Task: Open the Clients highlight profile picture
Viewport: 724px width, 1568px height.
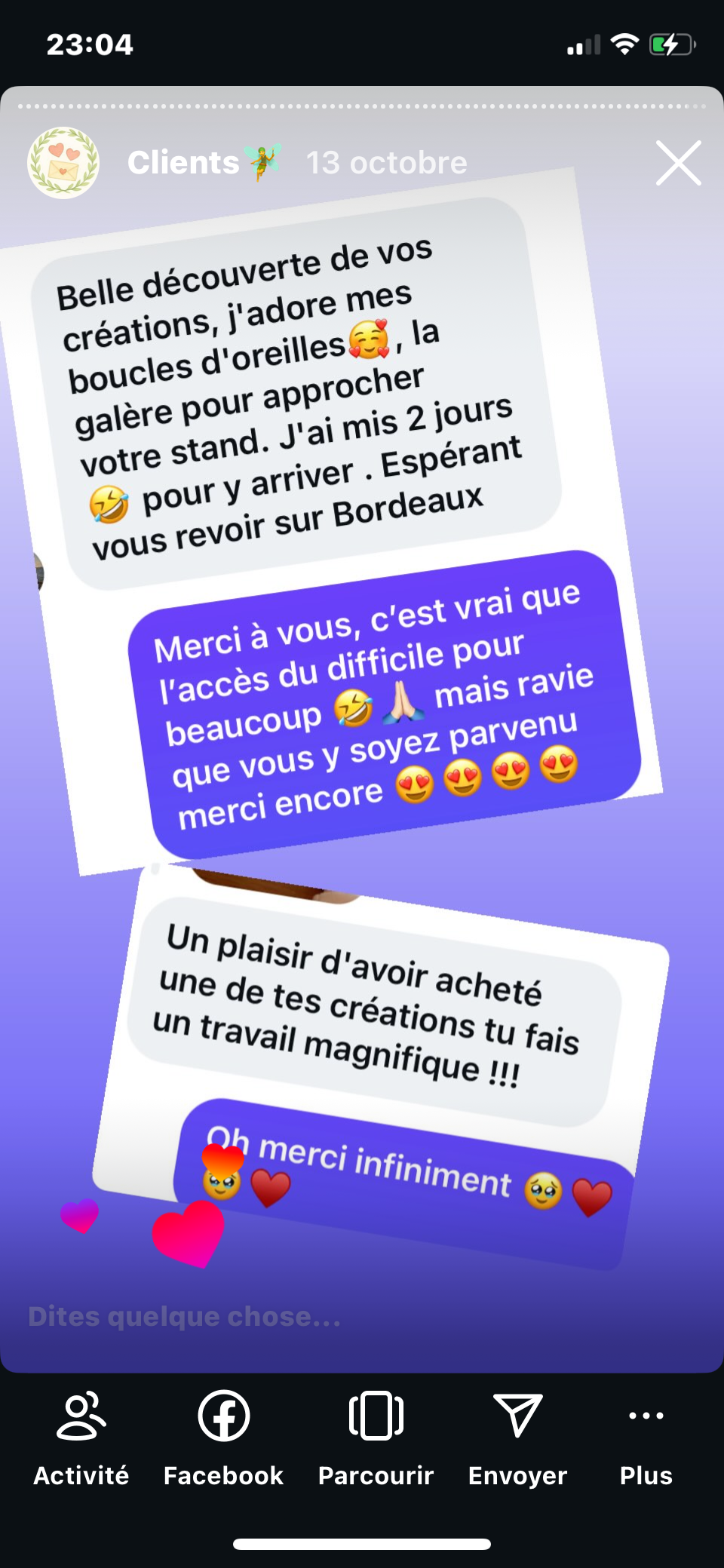Action: tap(63, 163)
